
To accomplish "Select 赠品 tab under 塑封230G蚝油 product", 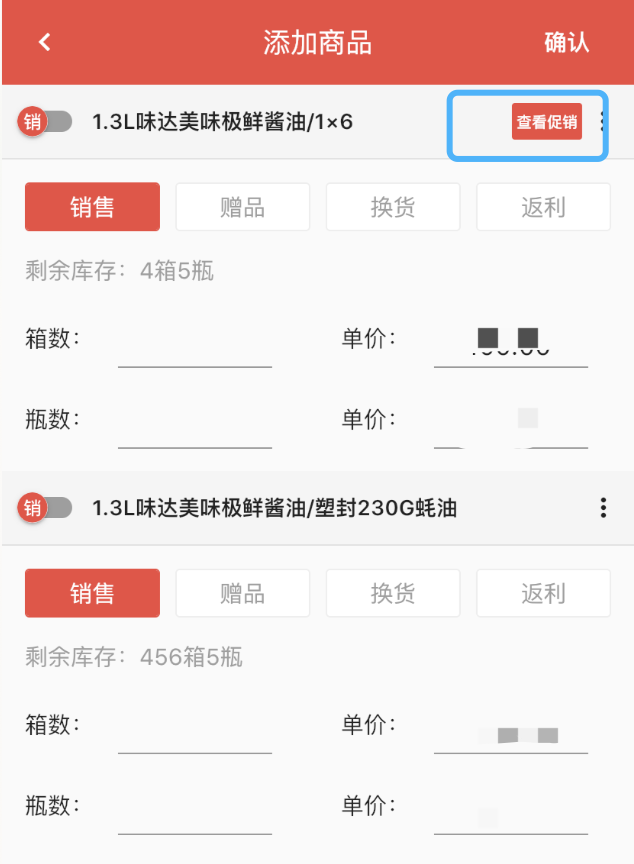I will (242, 593).
